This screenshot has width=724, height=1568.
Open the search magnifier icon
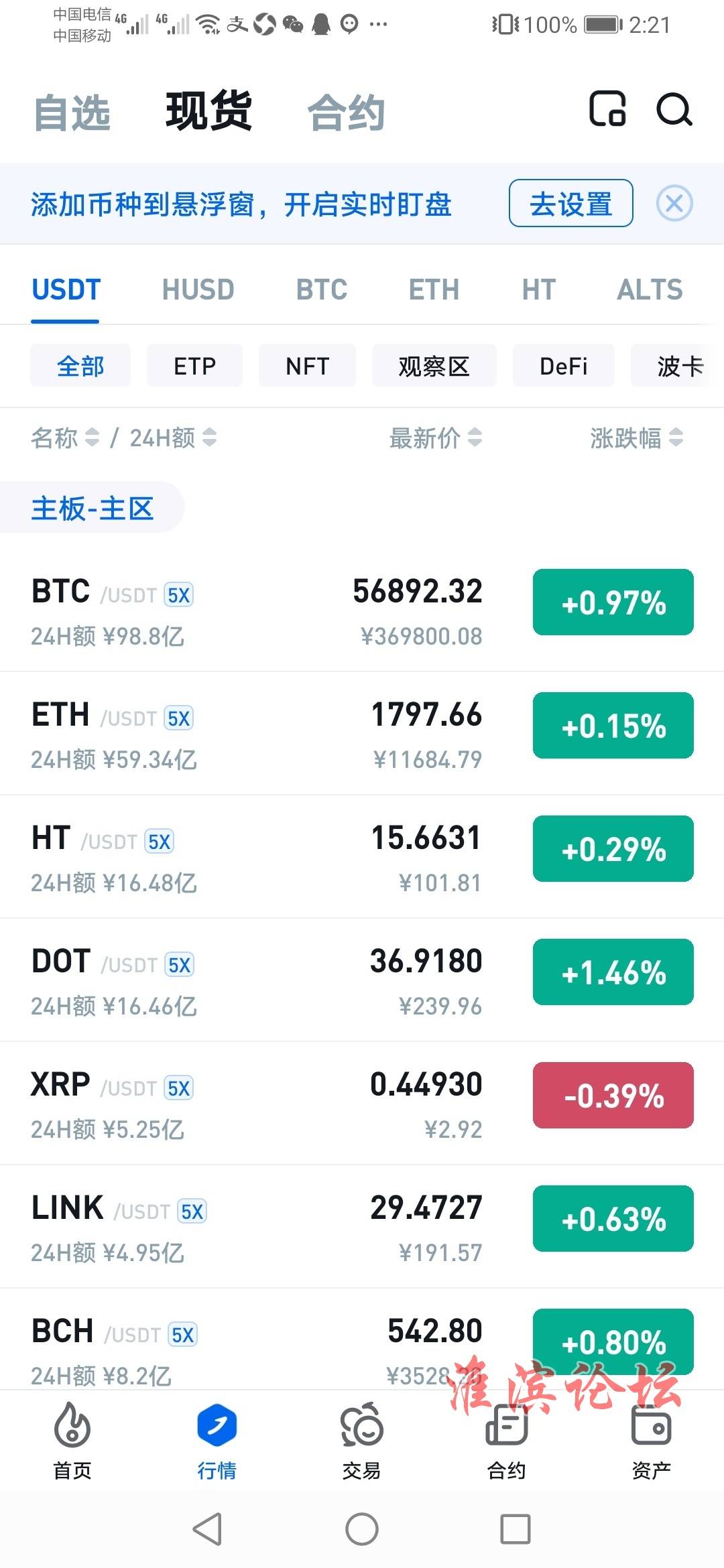tap(674, 110)
